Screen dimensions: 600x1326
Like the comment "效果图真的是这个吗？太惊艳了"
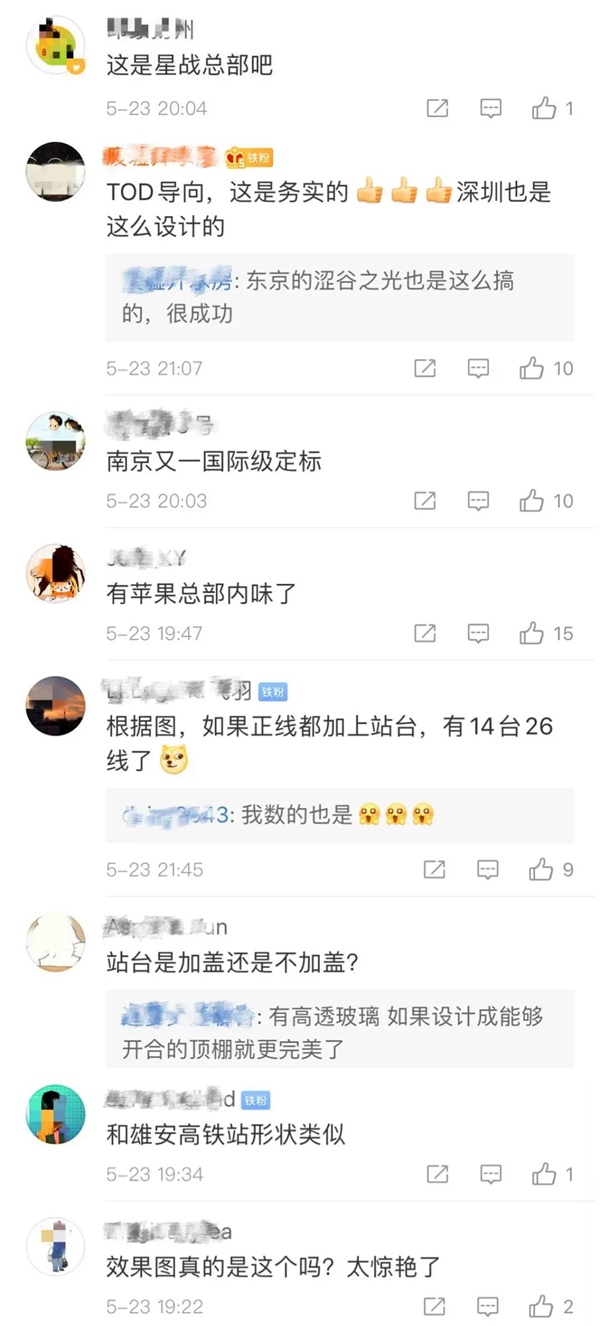click(x=541, y=1306)
